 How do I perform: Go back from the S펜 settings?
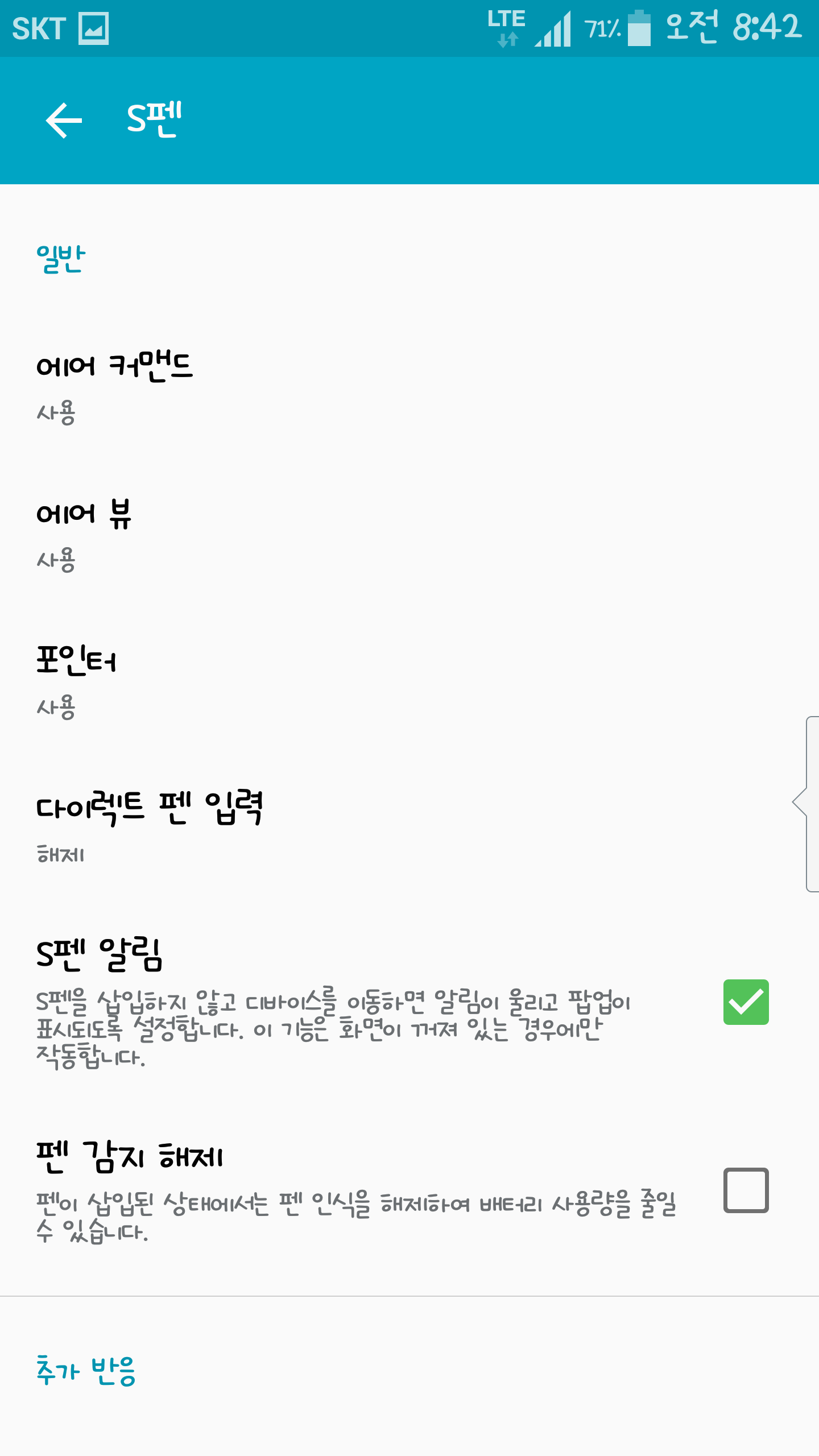tap(64, 120)
